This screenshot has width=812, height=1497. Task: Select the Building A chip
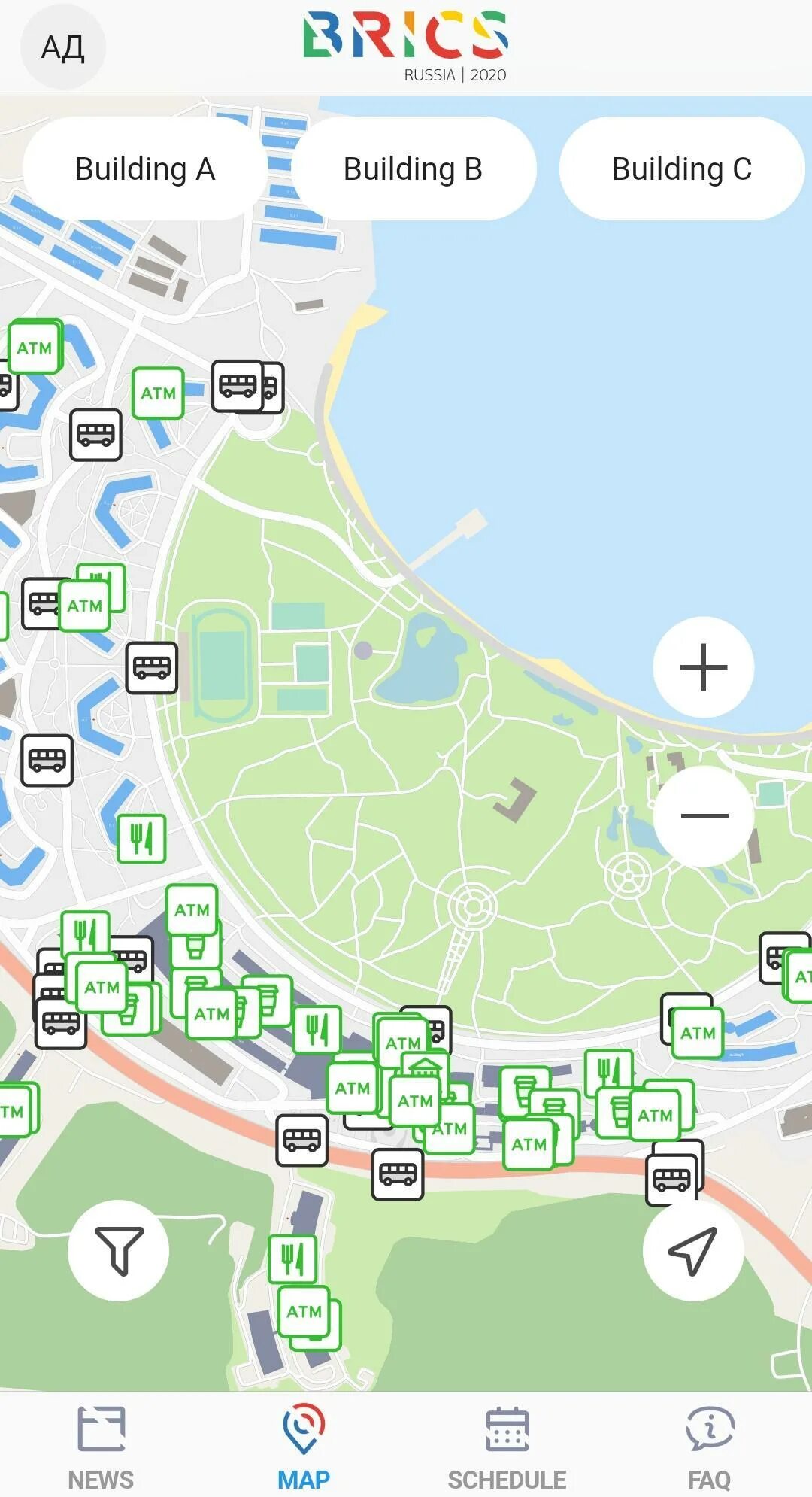[x=145, y=169]
